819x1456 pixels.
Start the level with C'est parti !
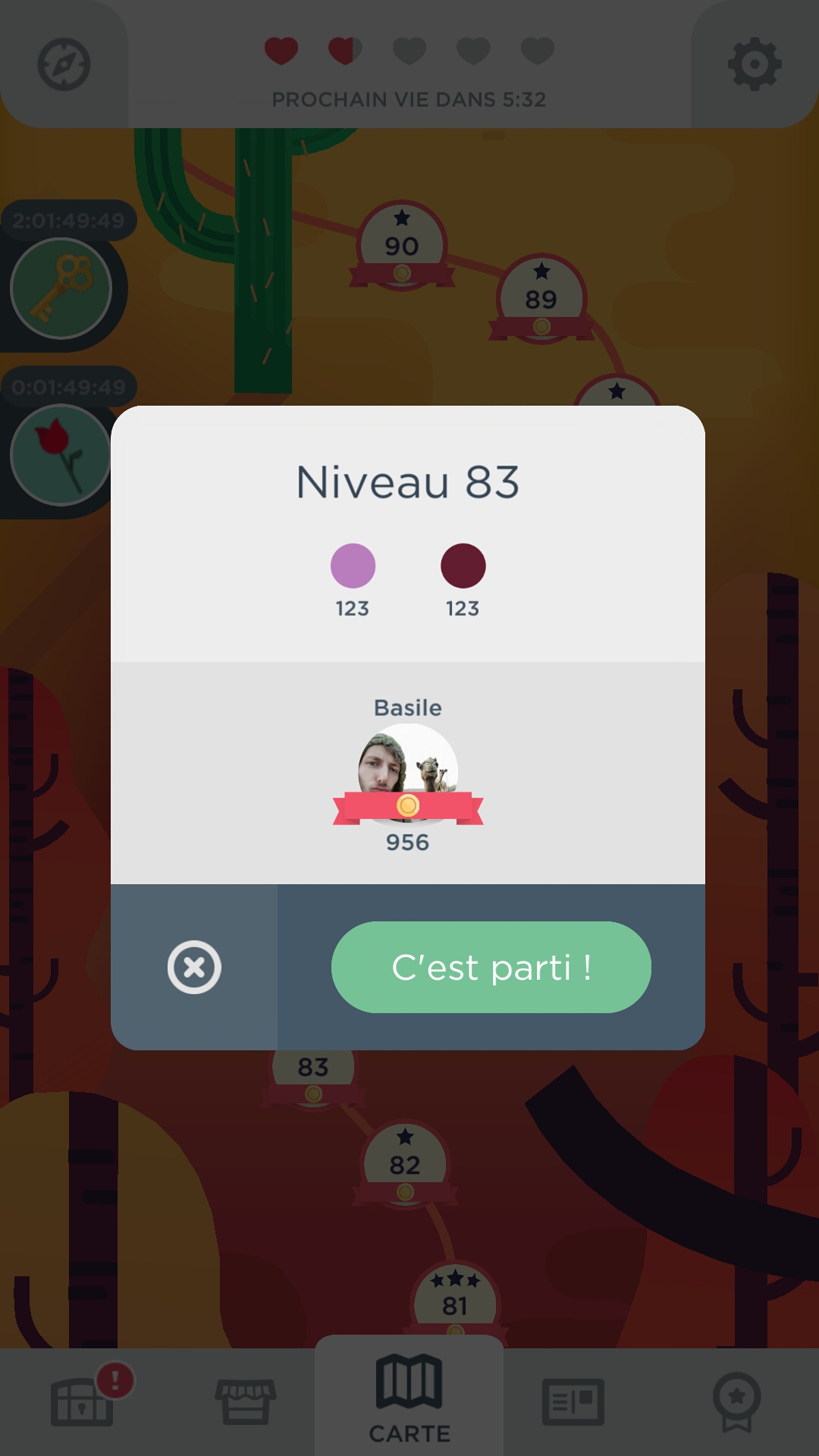pyautogui.click(x=491, y=967)
